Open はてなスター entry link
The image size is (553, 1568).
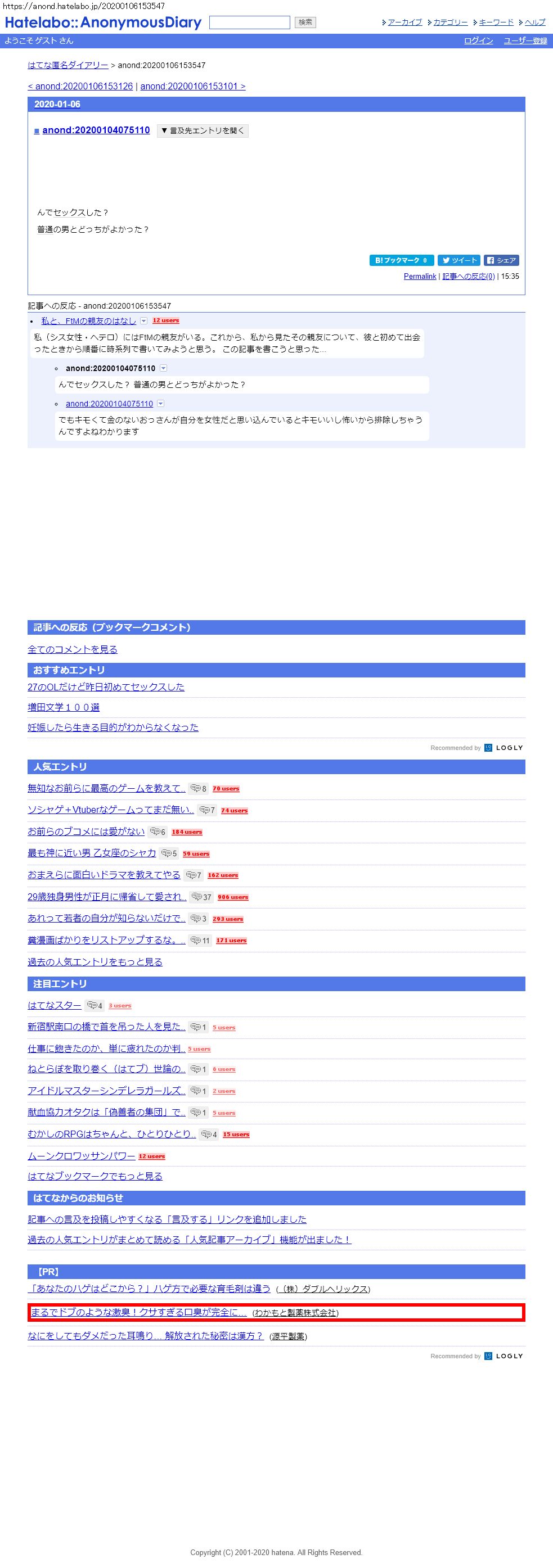coord(54,1005)
